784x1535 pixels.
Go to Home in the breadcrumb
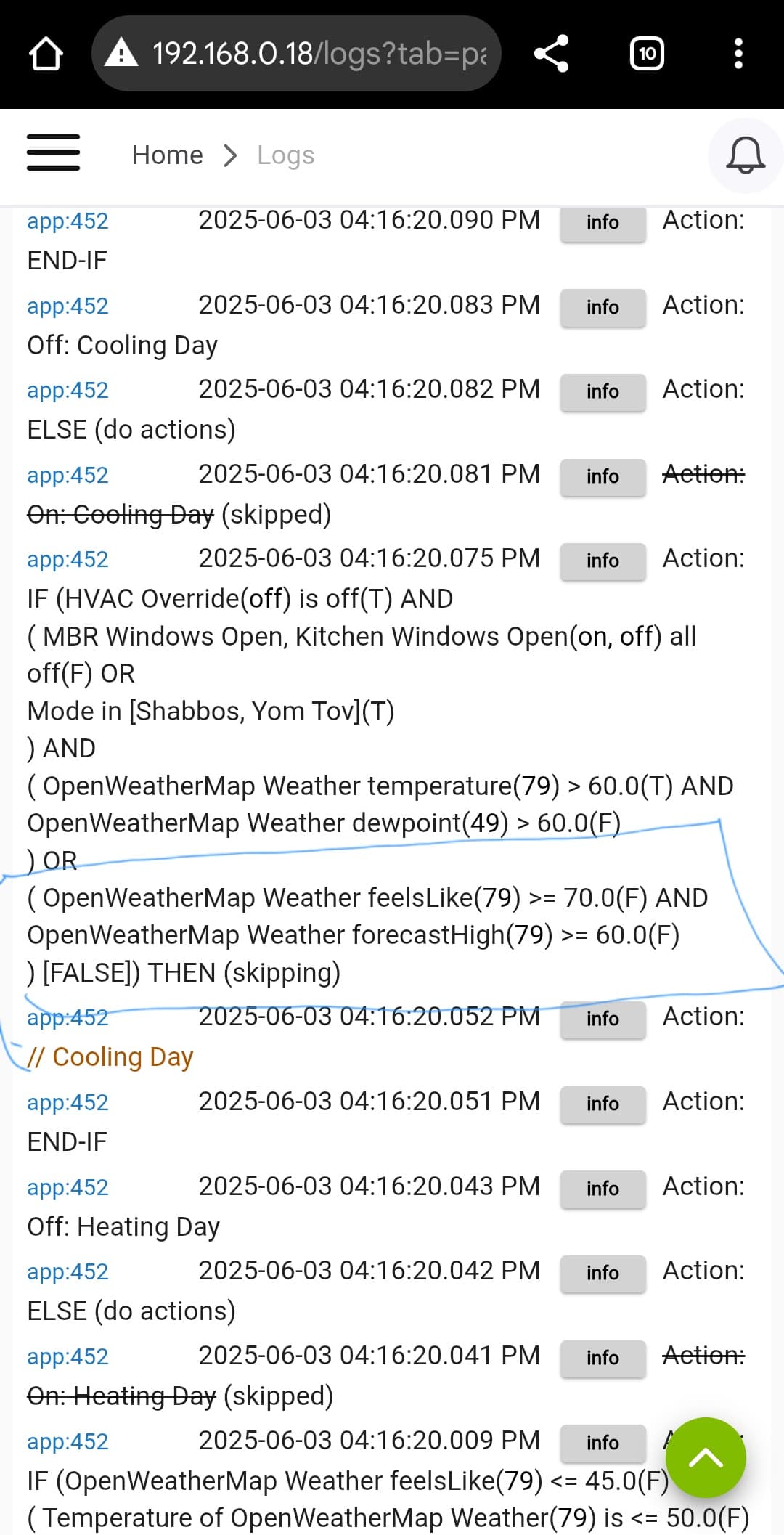[x=168, y=155]
